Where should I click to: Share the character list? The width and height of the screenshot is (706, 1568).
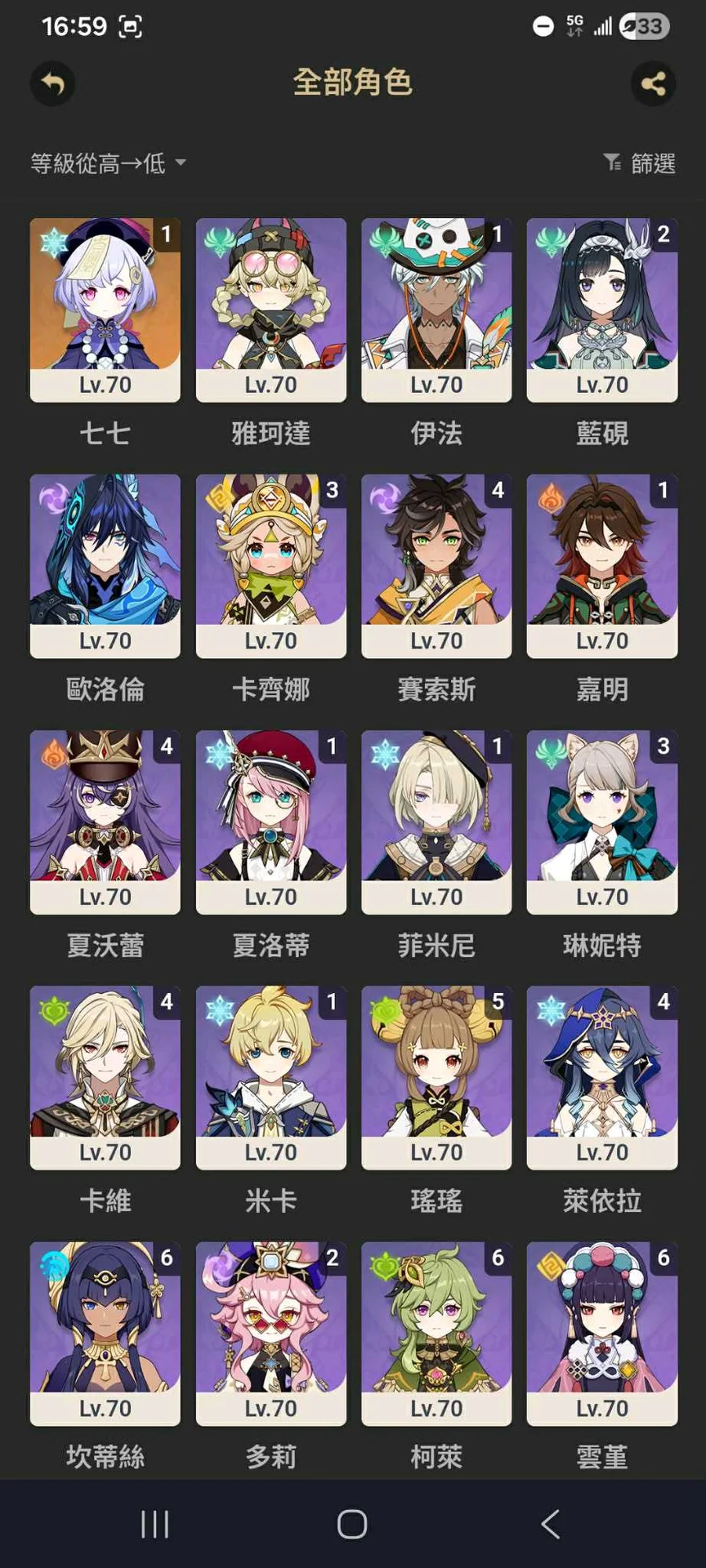click(x=653, y=83)
